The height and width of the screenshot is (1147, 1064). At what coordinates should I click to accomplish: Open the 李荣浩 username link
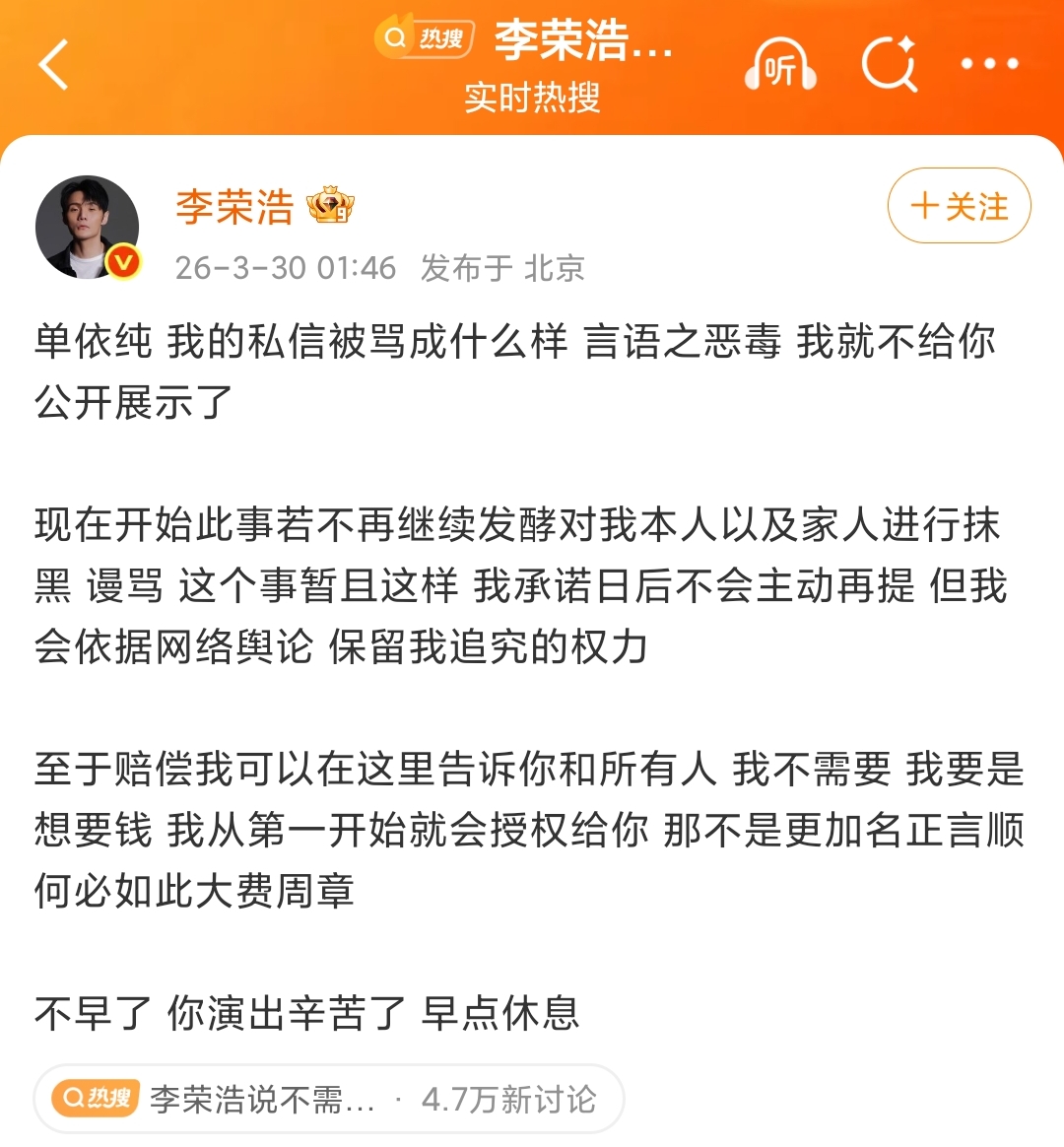[x=234, y=207]
